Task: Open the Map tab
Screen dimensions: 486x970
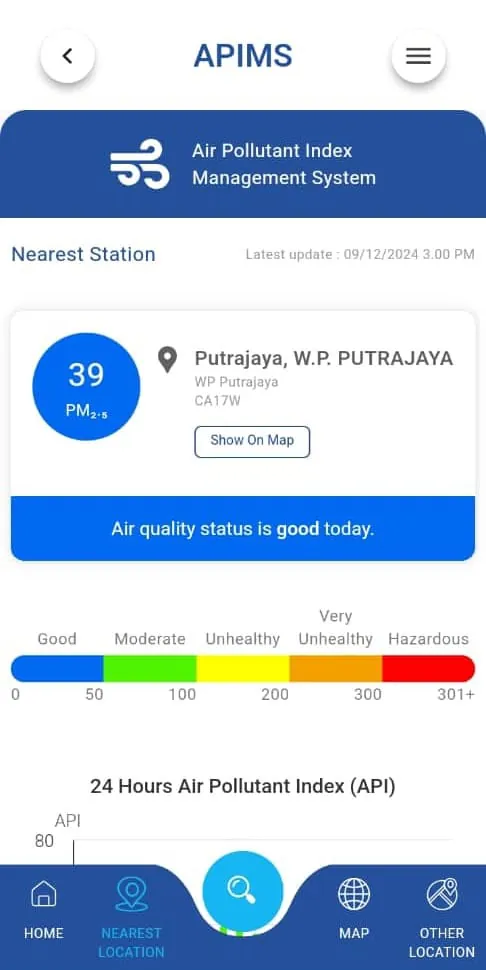Action: pyautogui.click(x=354, y=909)
